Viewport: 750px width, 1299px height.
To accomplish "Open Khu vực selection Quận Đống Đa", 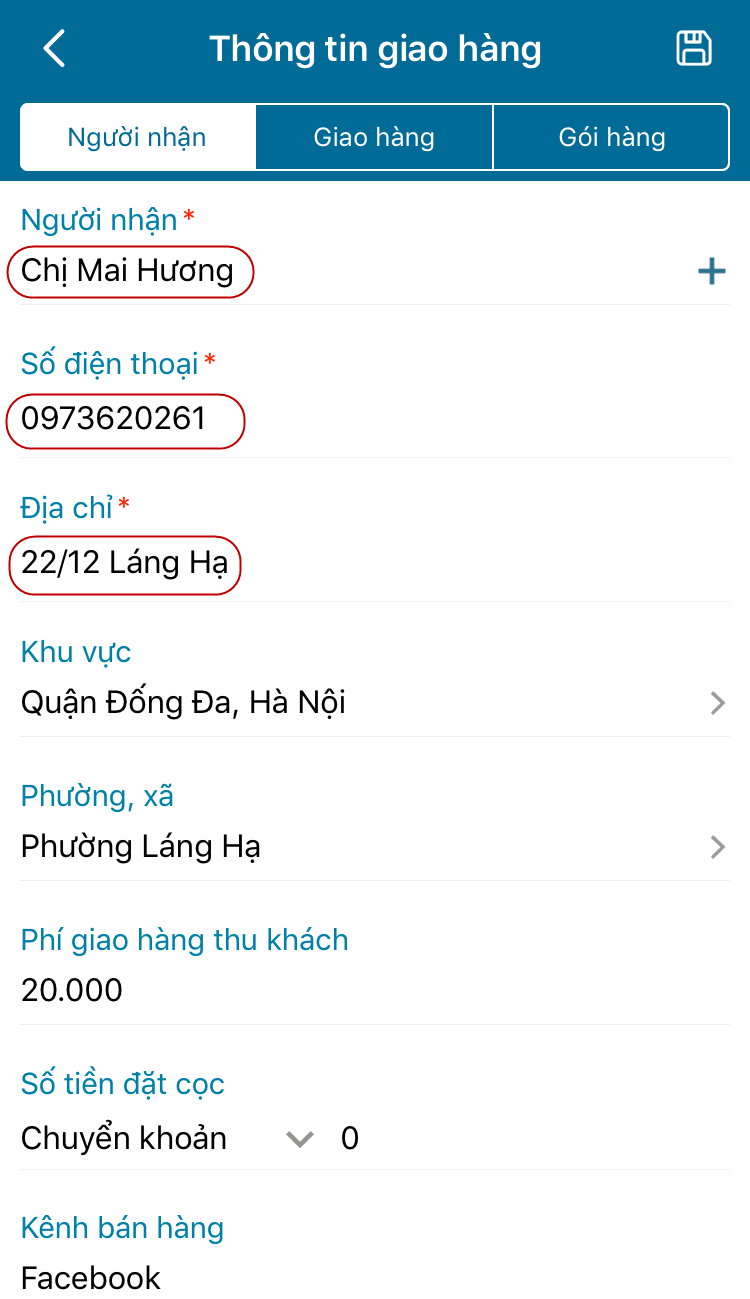I will [370, 703].
